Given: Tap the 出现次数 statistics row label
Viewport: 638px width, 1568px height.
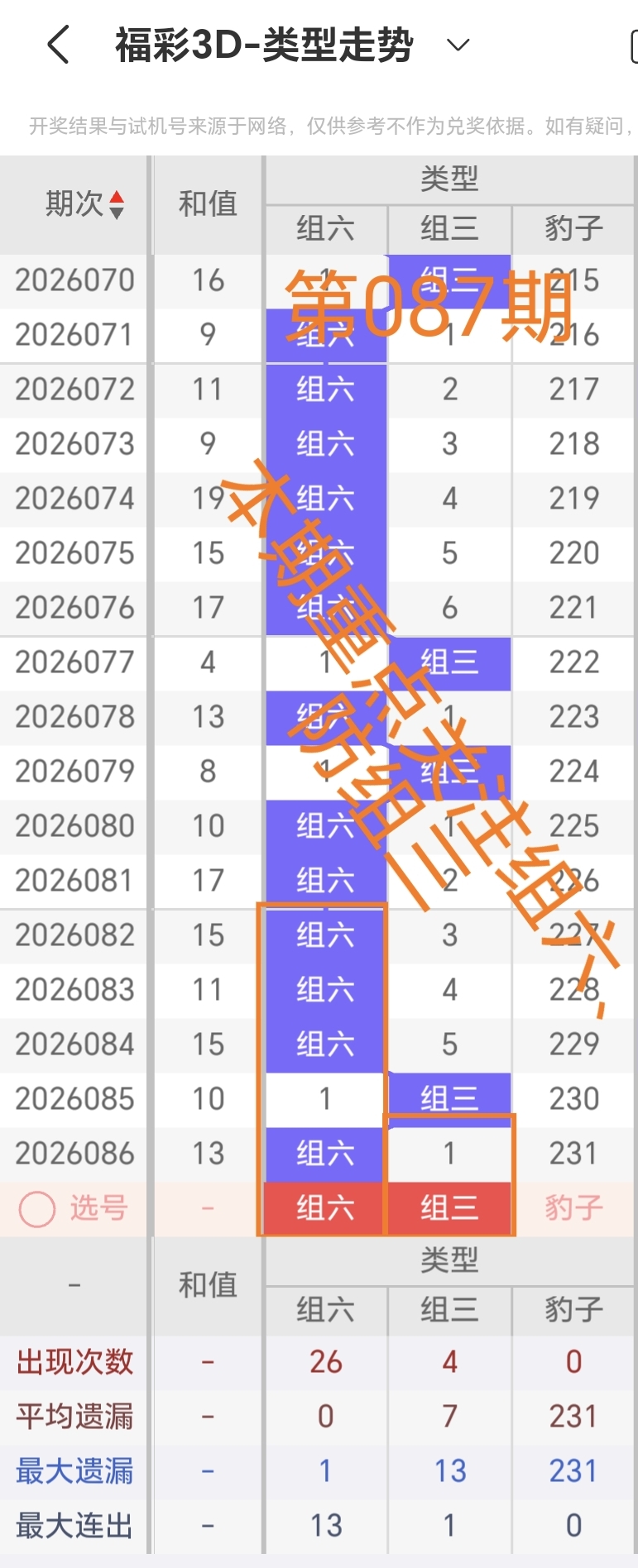Looking at the screenshot, I should coord(73,1362).
